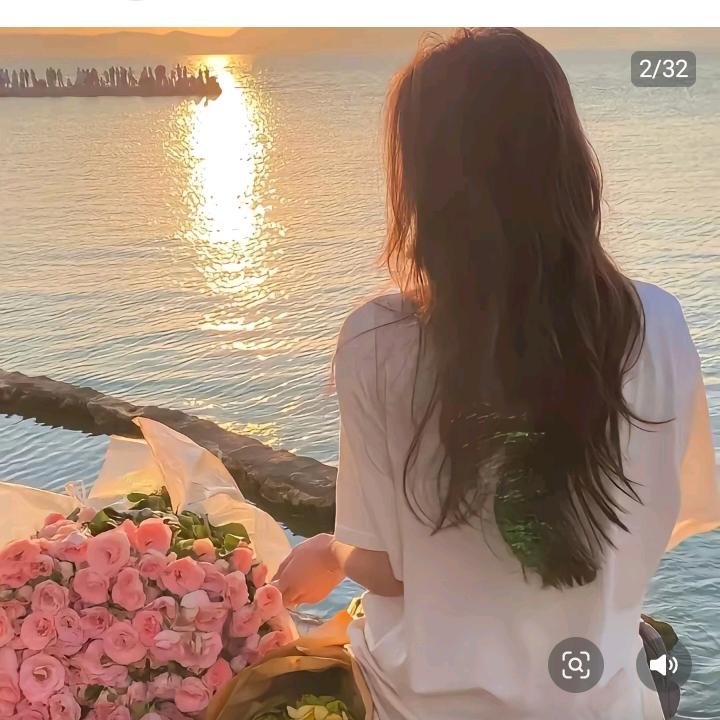
Task: Mute the post's sound
Action: point(663,665)
